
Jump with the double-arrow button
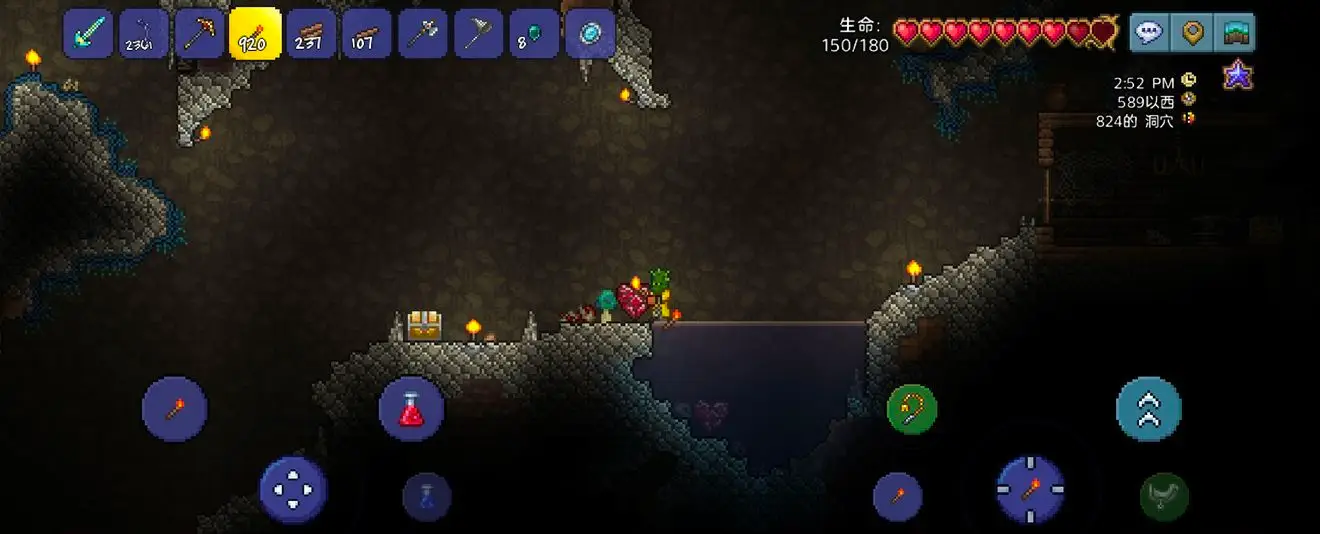point(1148,408)
